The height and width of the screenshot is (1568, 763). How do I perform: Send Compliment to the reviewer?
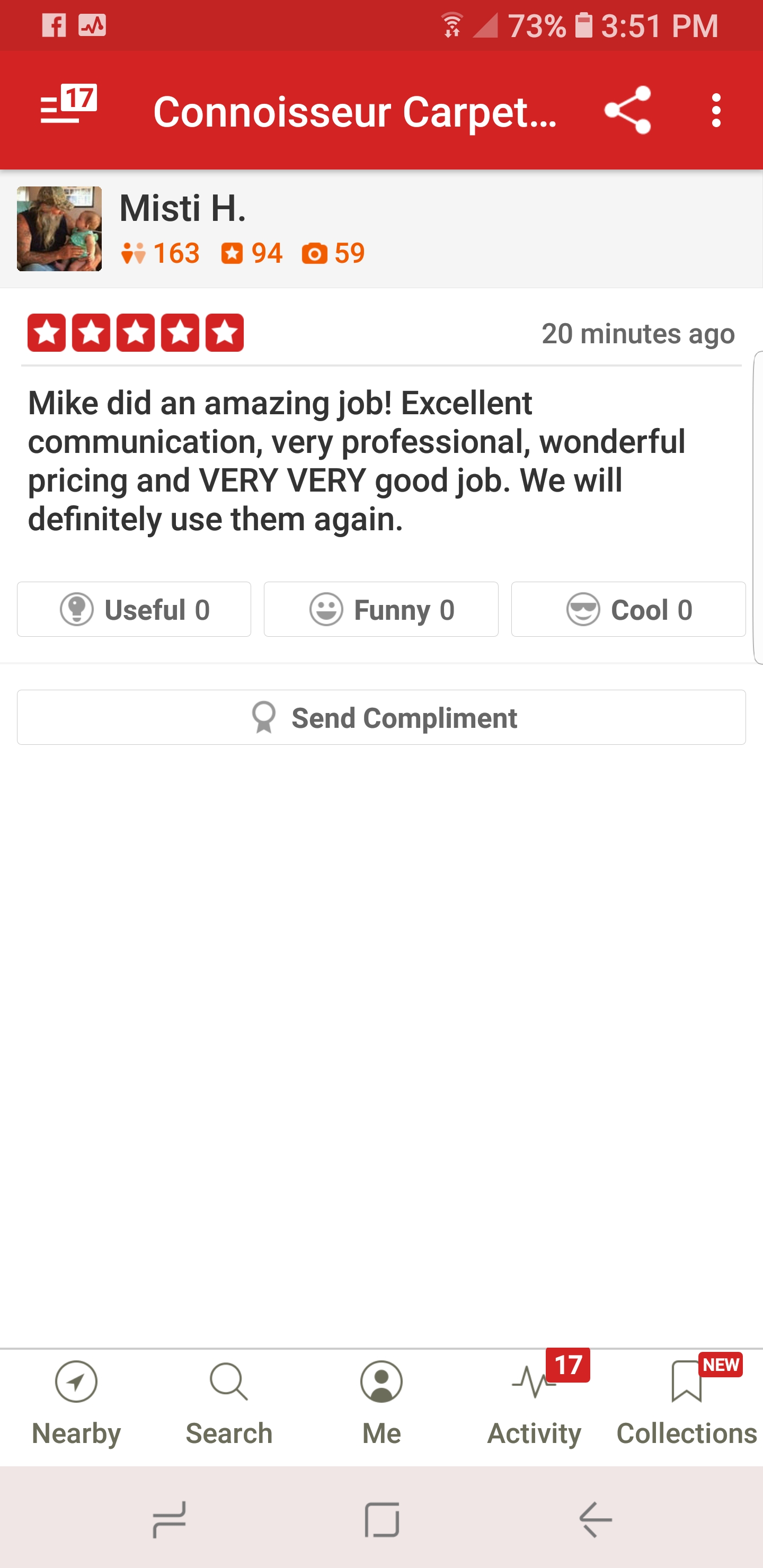click(x=381, y=717)
